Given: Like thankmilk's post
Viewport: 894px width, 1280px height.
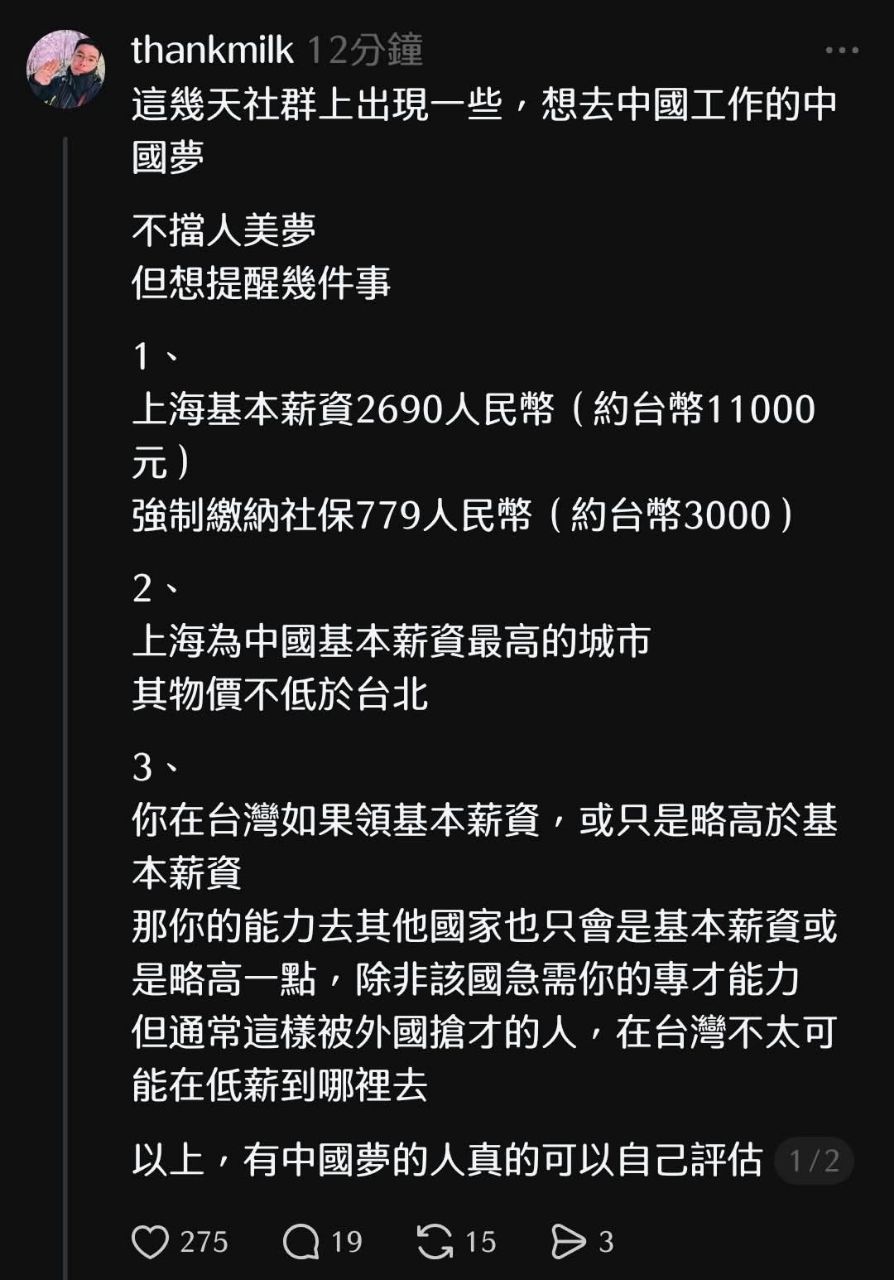Looking at the screenshot, I should click(x=151, y=1242).
